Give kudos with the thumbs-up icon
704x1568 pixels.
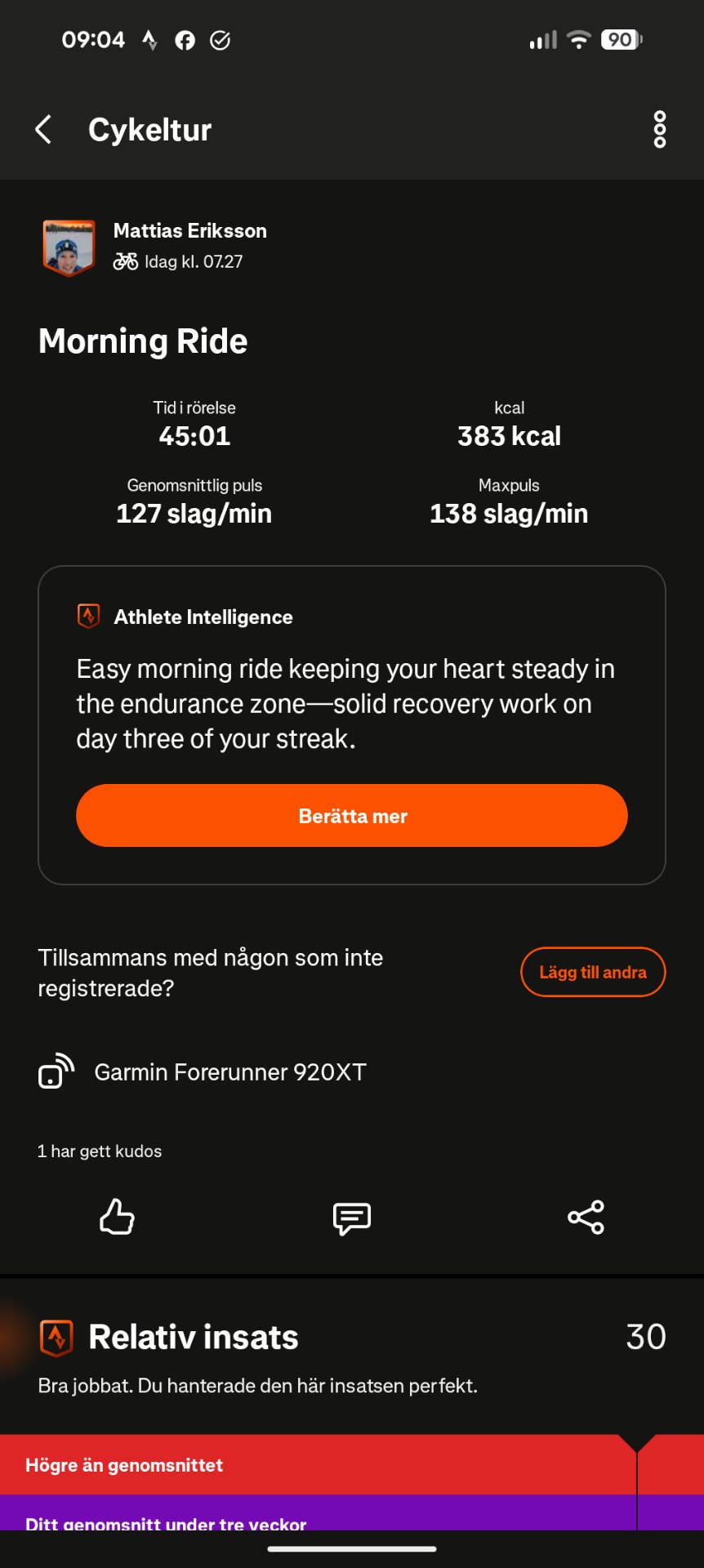pos(117,1217)
